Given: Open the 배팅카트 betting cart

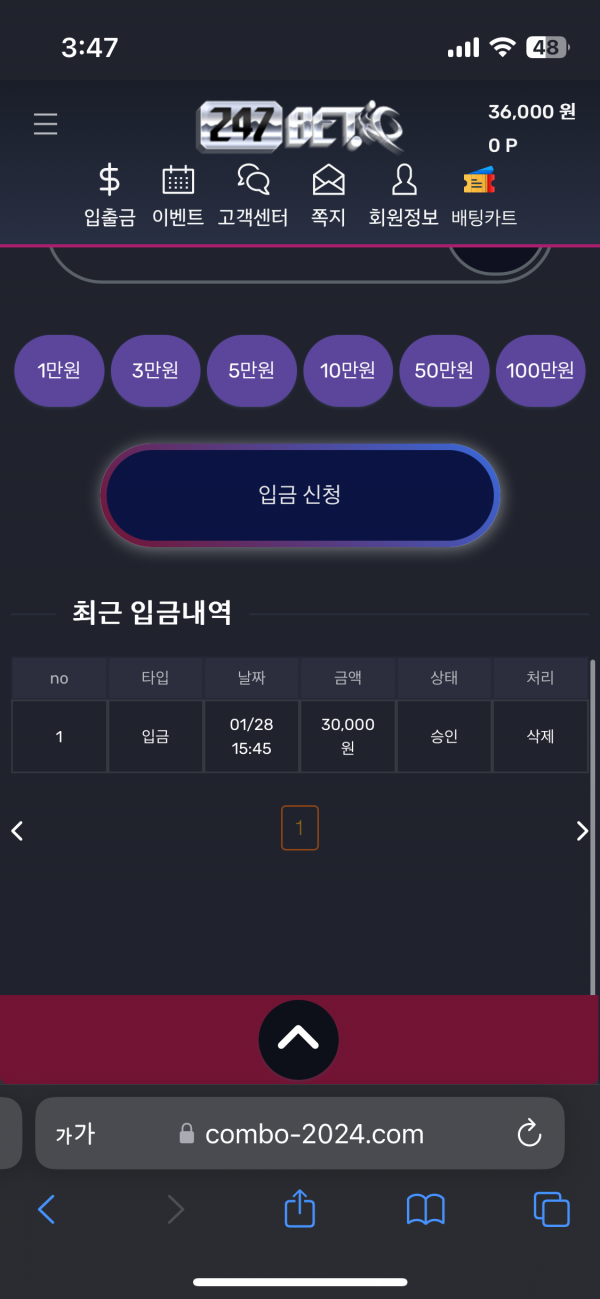Looking at the screenshot, I should (483, 196).
